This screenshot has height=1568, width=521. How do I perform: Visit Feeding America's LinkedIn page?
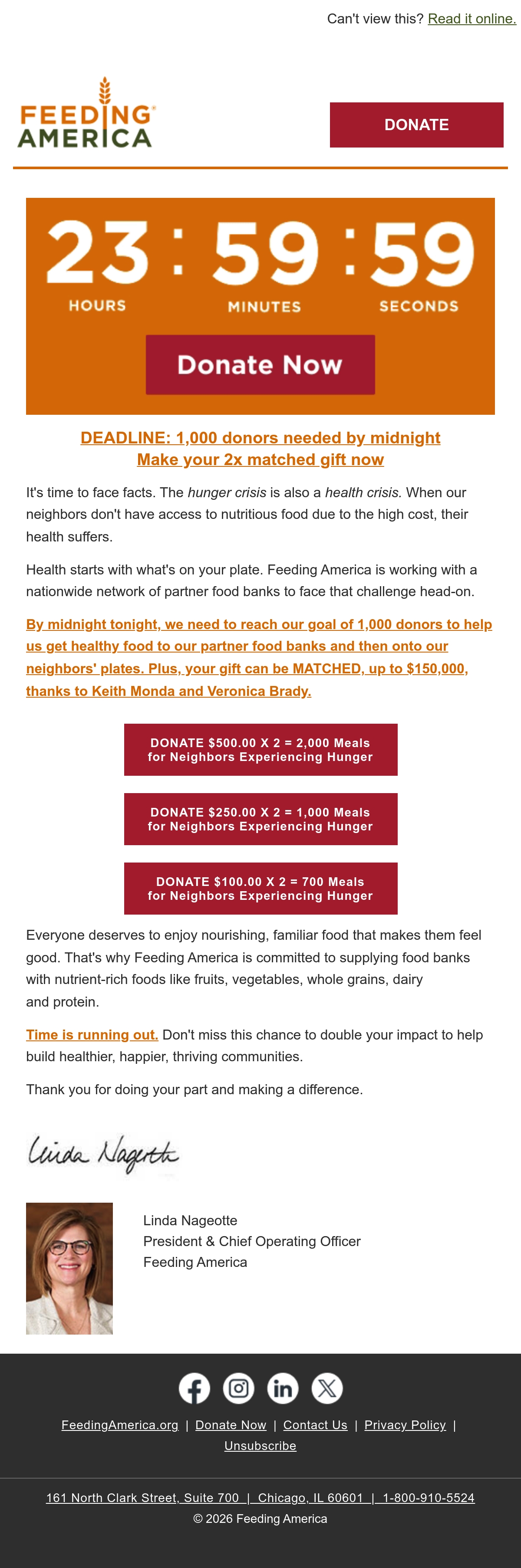283,1388
